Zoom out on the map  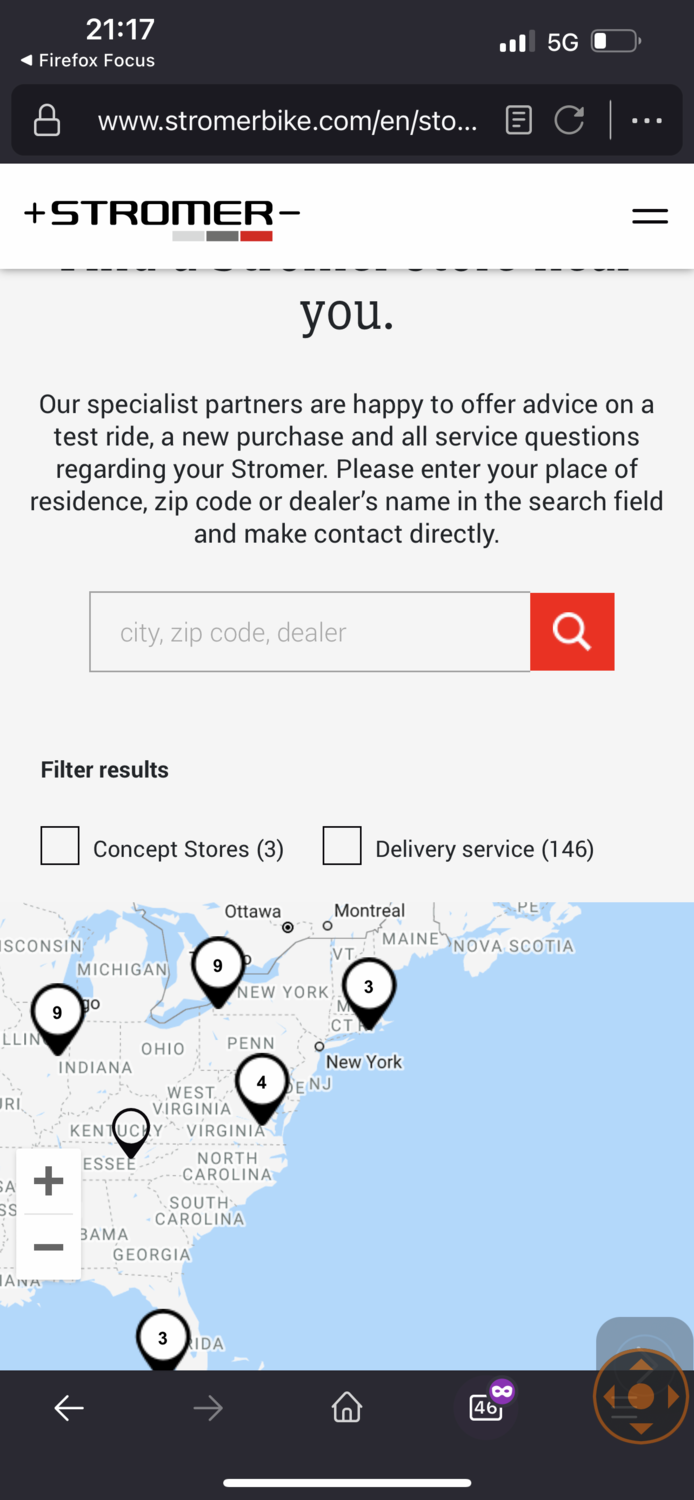point(48,1247)
